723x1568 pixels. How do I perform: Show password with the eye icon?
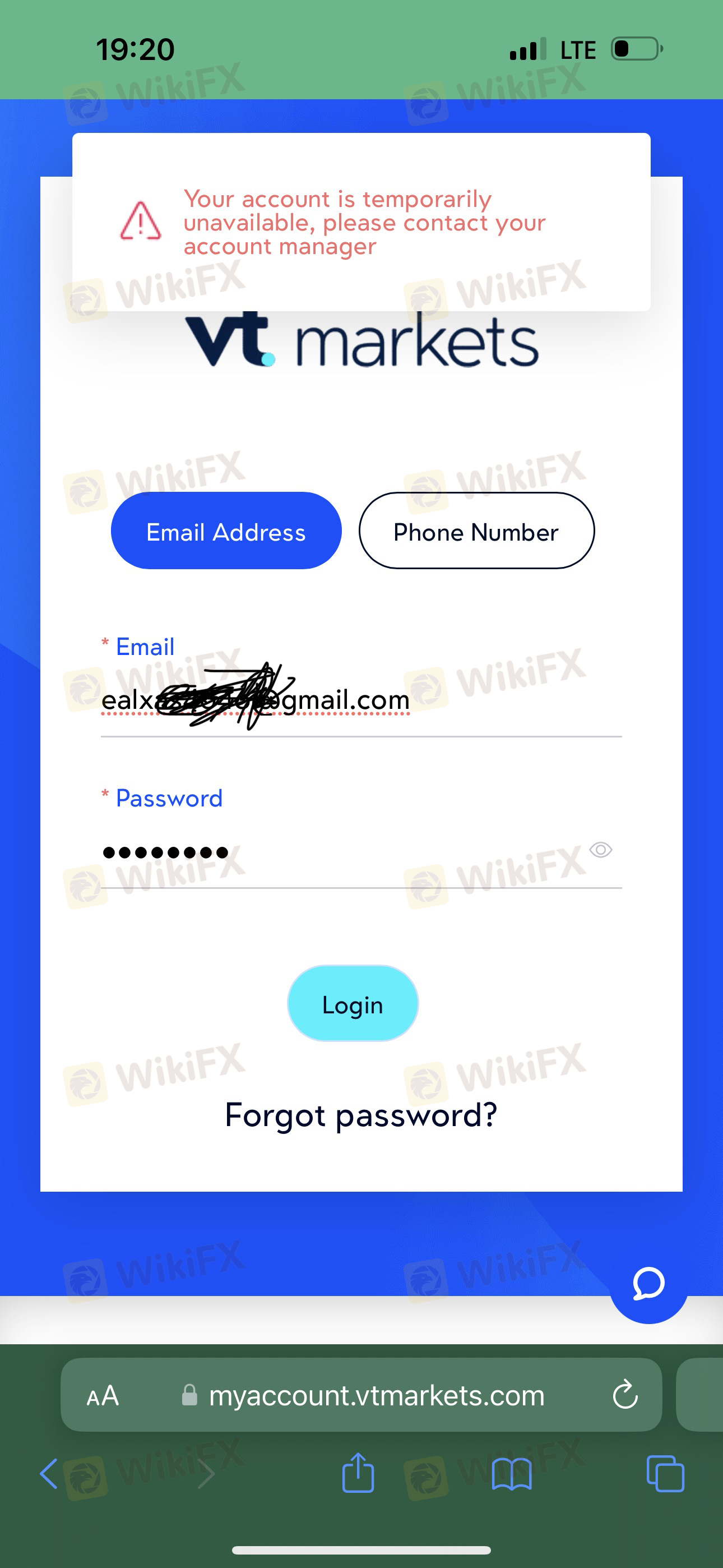[601, 850]
